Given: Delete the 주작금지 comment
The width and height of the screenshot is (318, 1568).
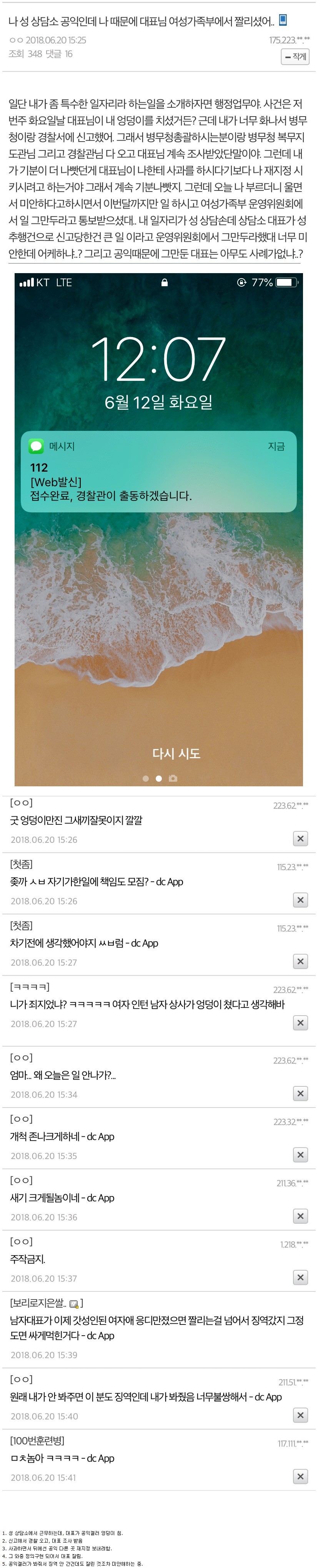Looking at the screenshot, I should 300,1278.
